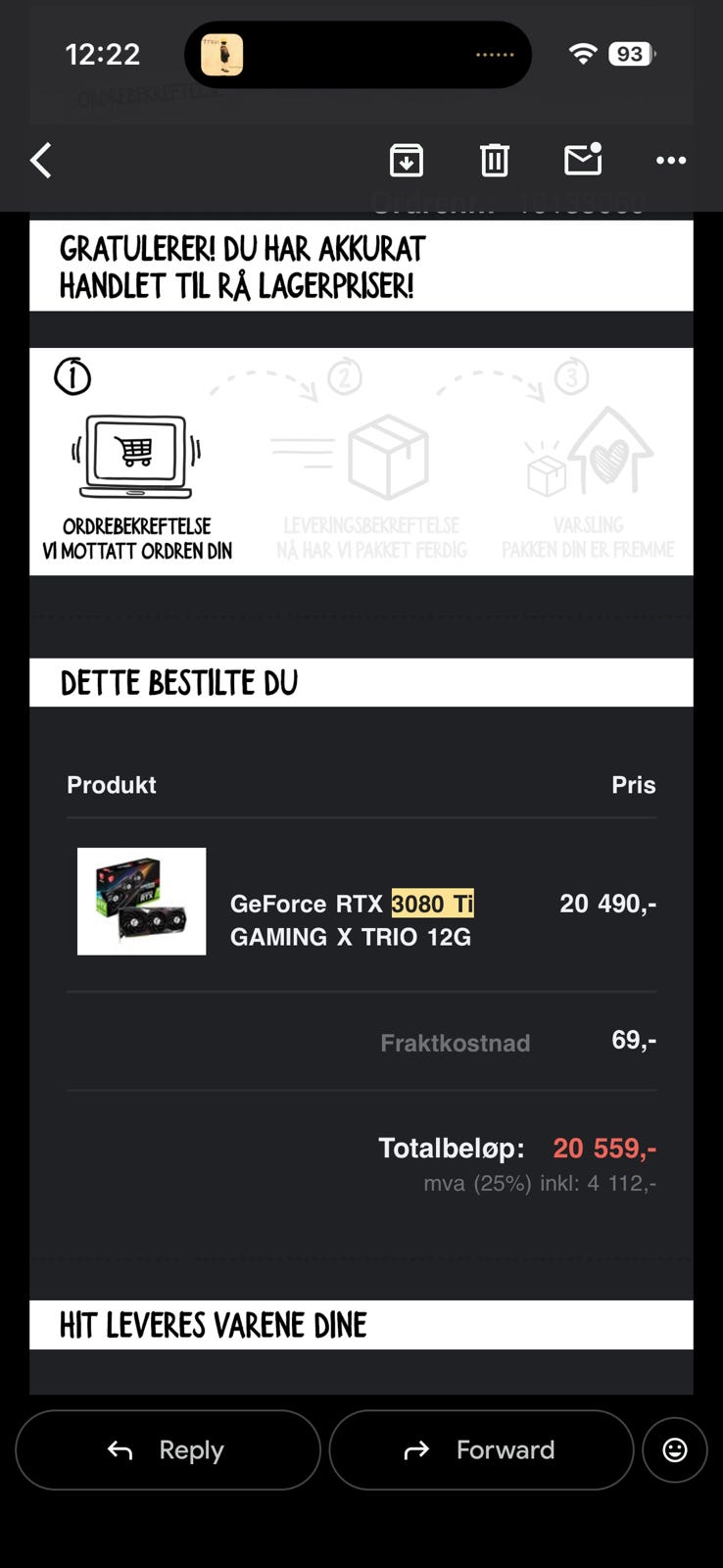Go back using the back arrow

pos(40,160)
